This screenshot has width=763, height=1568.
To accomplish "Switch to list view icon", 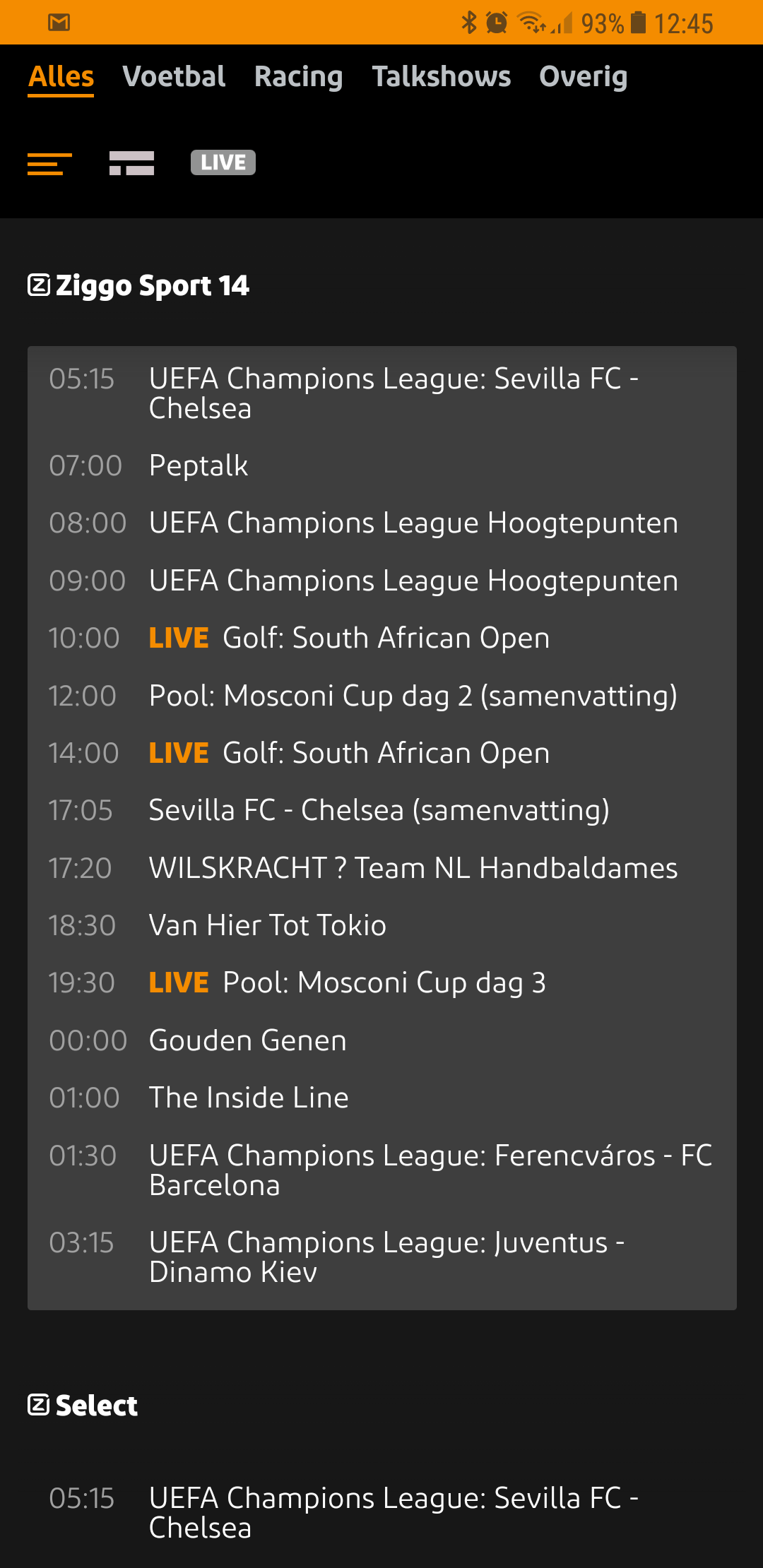I will [49, 163].
